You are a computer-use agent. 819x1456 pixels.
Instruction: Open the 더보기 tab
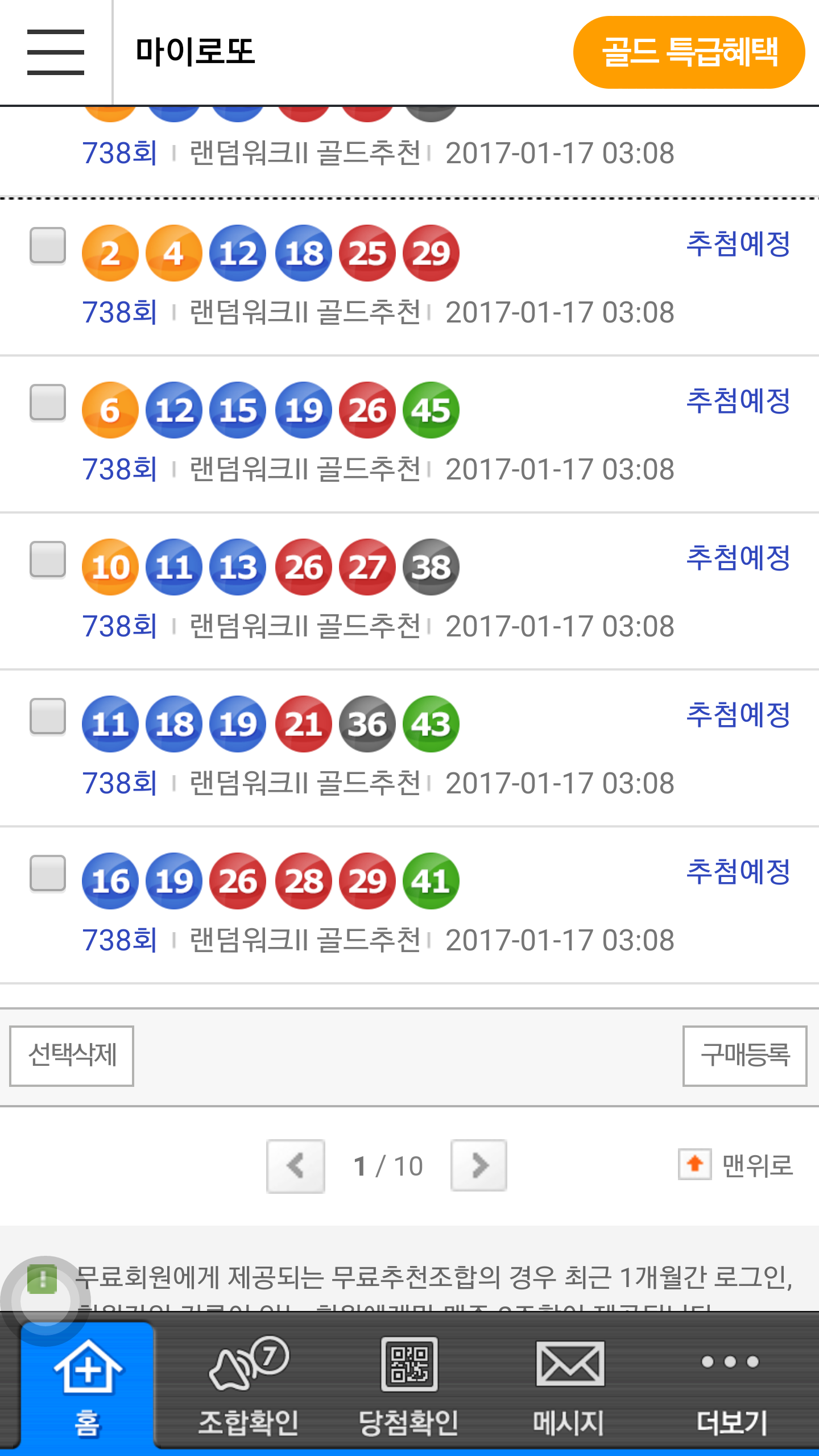coord(731,1388)
